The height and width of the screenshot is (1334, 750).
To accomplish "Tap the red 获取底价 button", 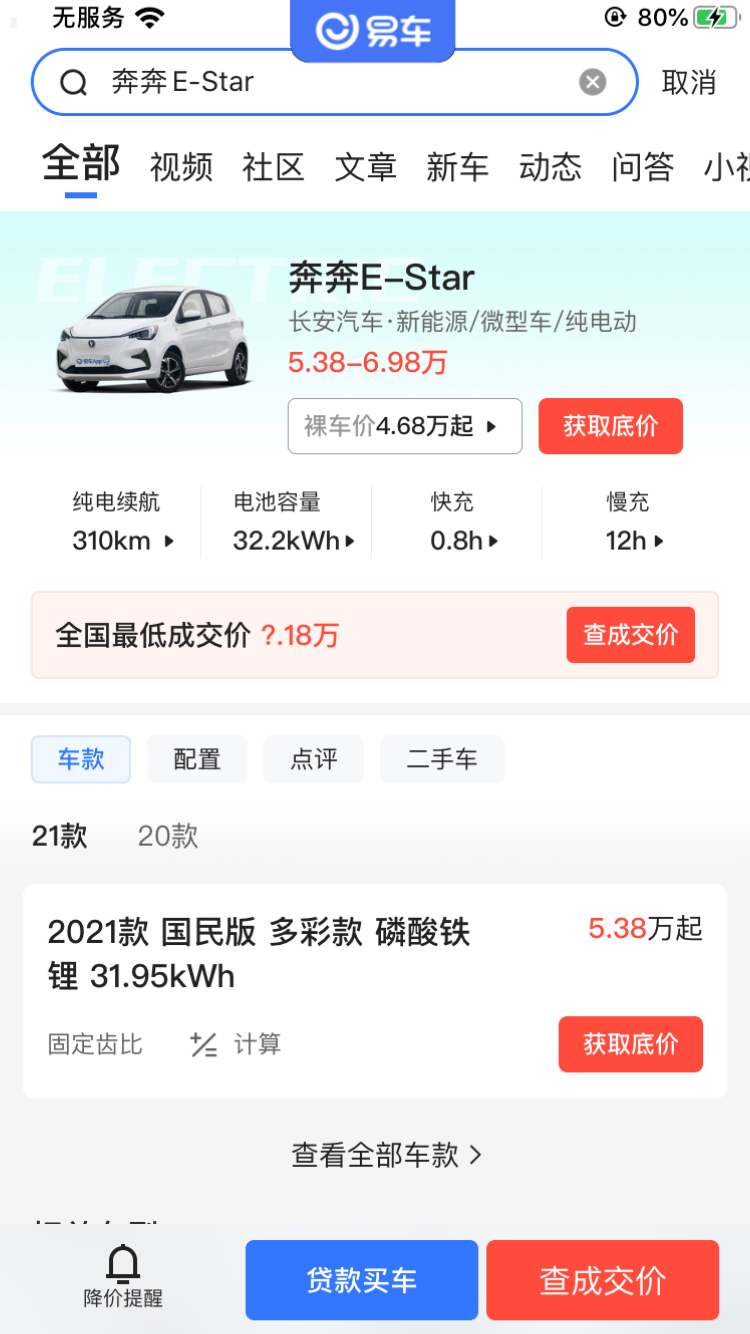I will click(x=610, y=426).
